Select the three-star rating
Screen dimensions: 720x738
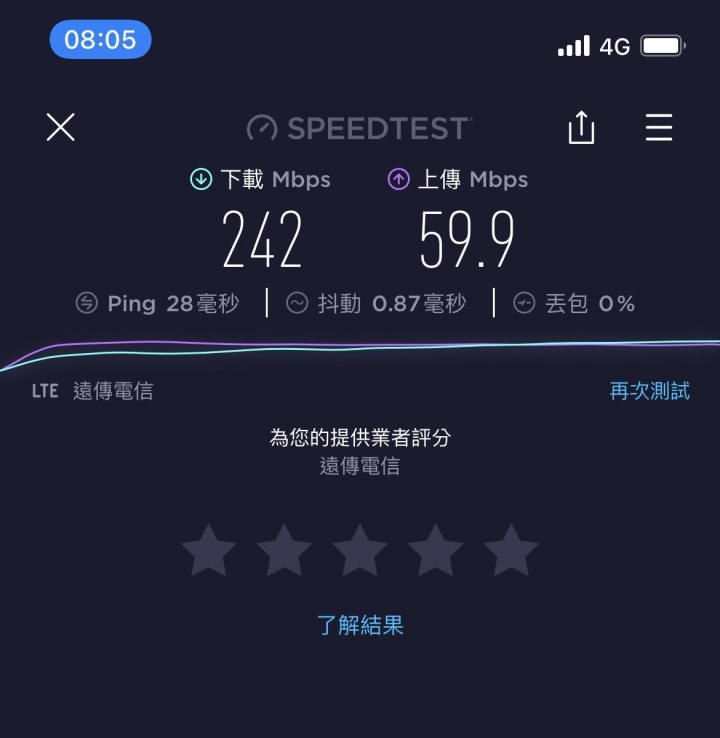point(360,551)
